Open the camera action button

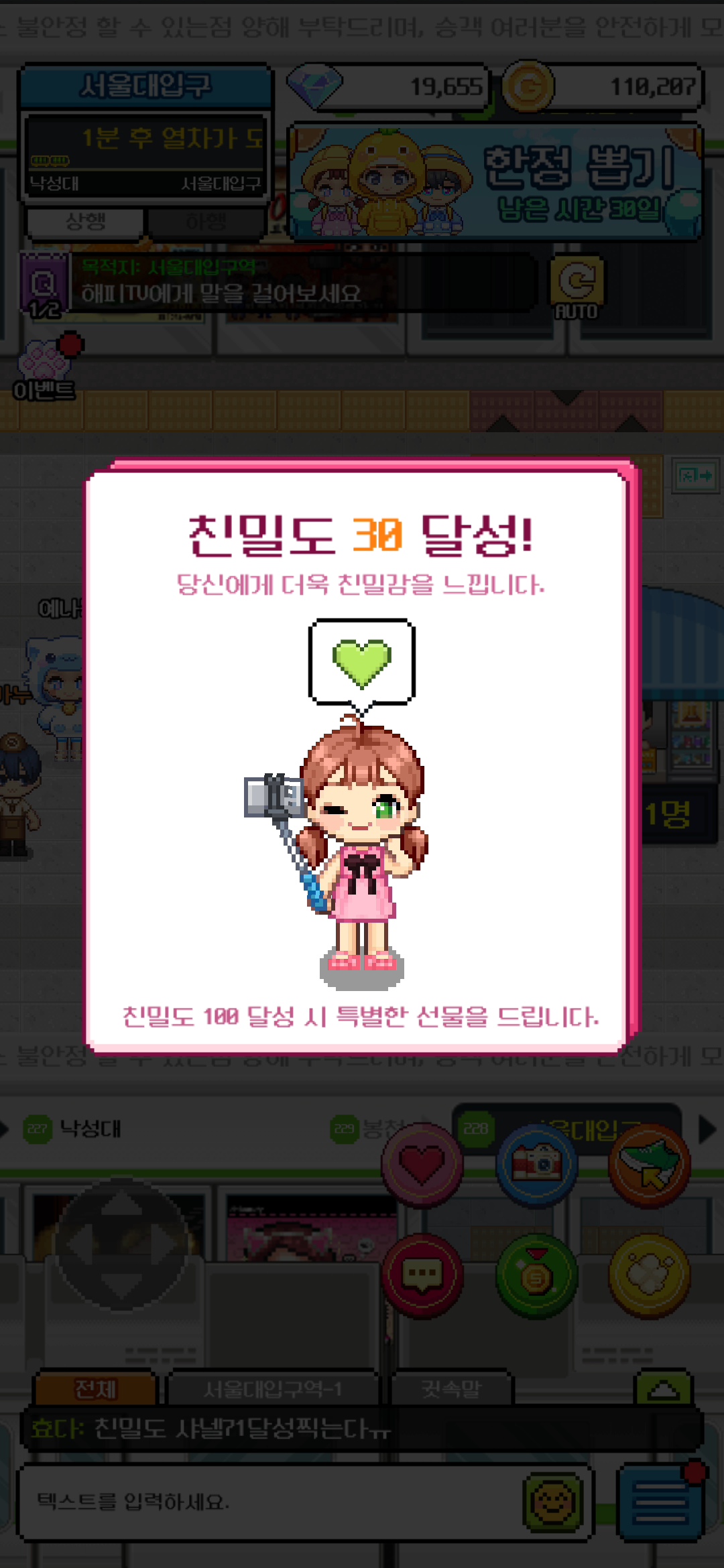pos(536,1165)
